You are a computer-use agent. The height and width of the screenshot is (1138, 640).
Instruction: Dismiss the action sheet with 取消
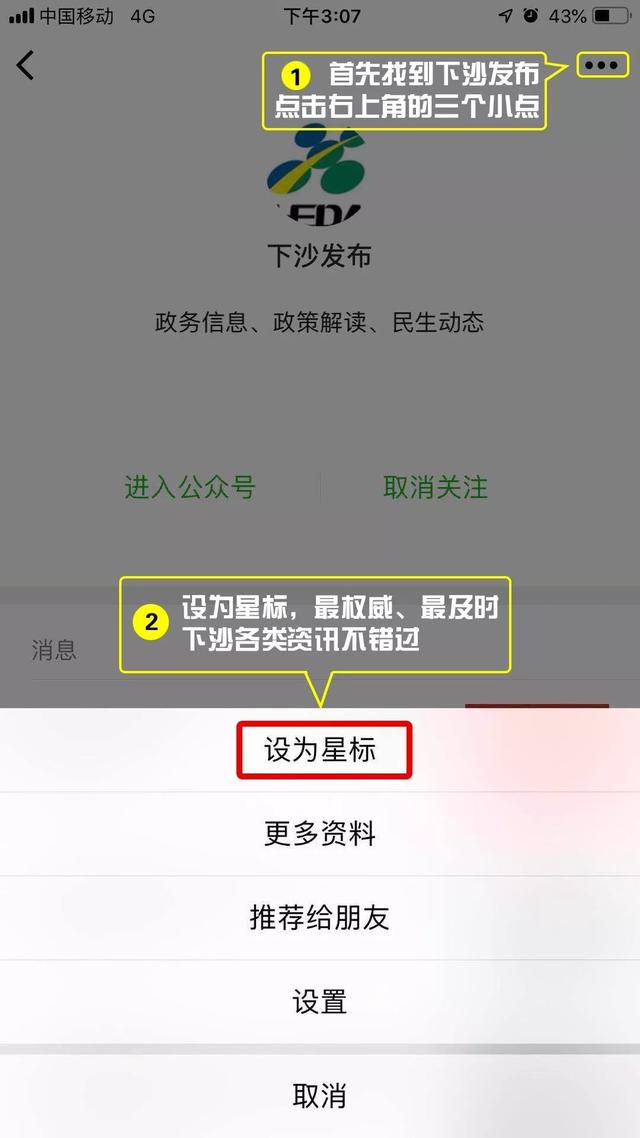[320, 1096]
